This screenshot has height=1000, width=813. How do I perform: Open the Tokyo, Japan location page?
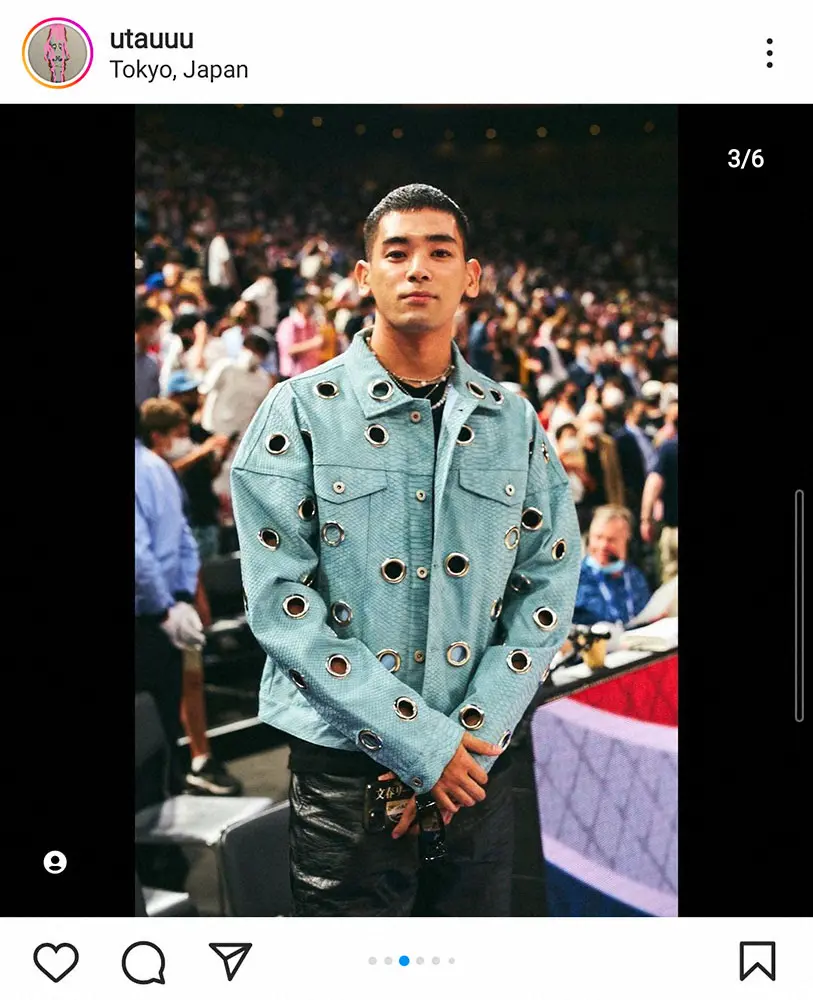coord(178,70)
